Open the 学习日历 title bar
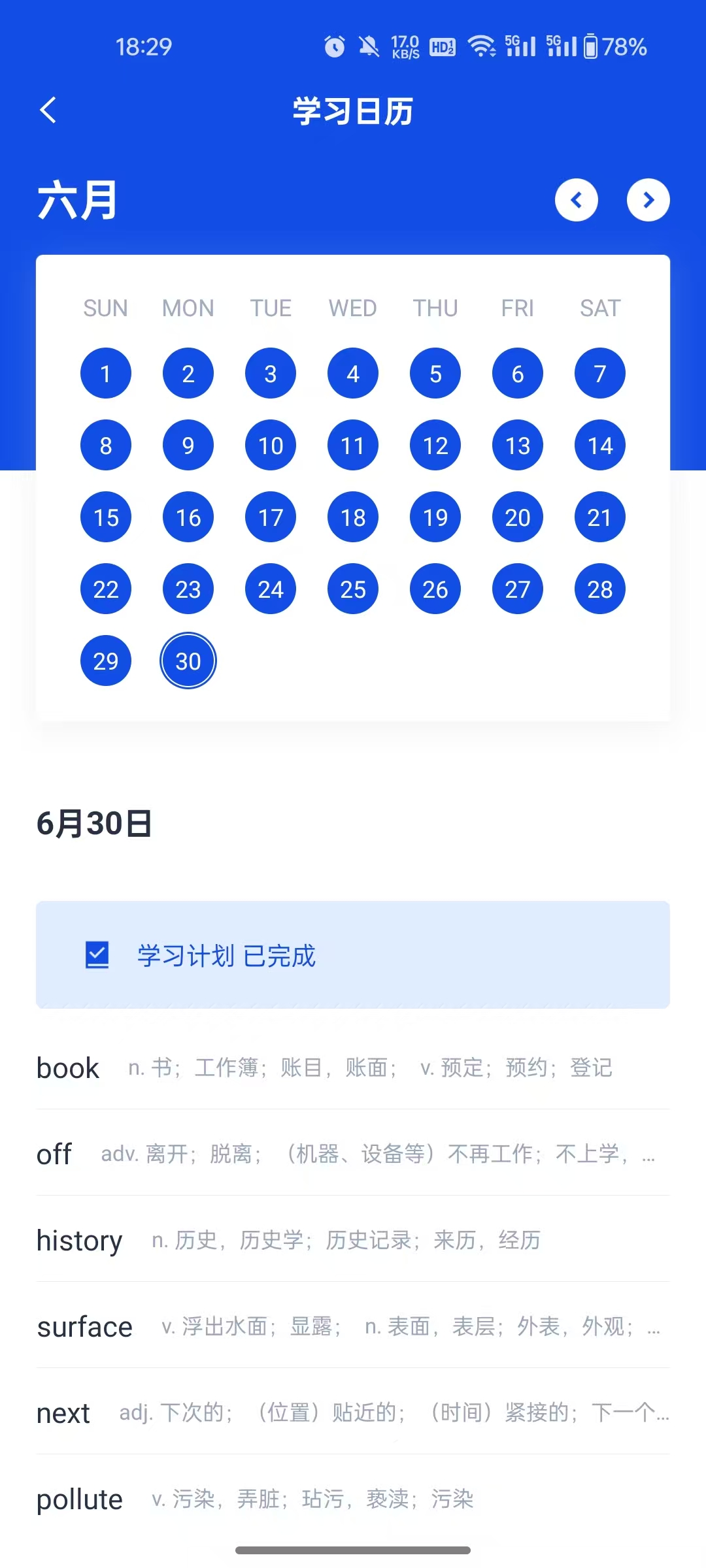The width and height of the screenshot is (706, 1568). coord(353,110)
